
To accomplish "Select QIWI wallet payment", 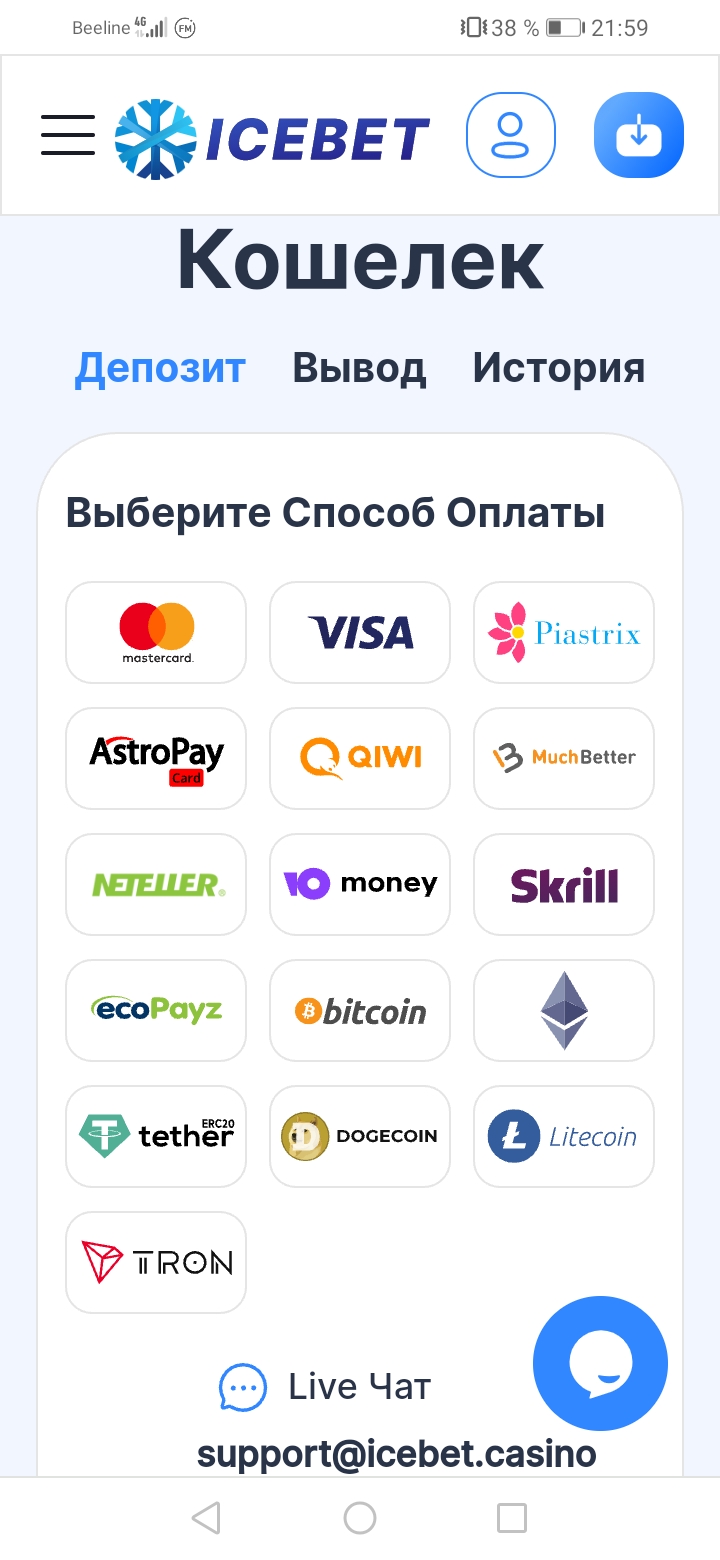I will pos(360,758).
